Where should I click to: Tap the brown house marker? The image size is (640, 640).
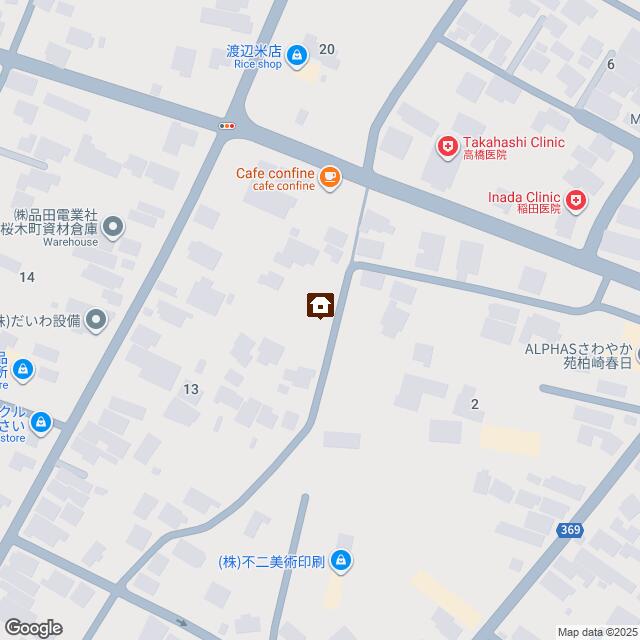coord(320,305)
